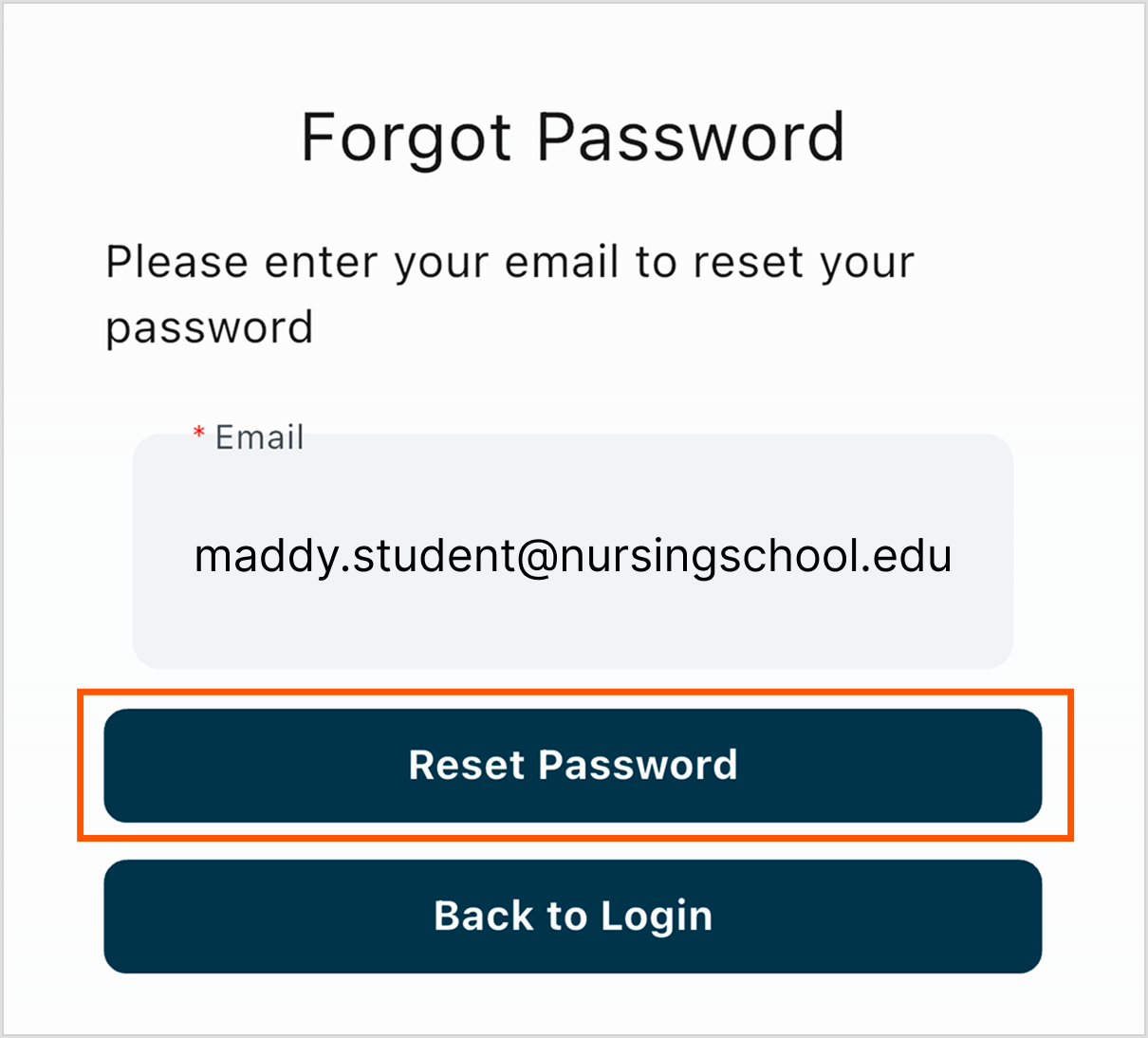Submit the Reset Password button

572,765
